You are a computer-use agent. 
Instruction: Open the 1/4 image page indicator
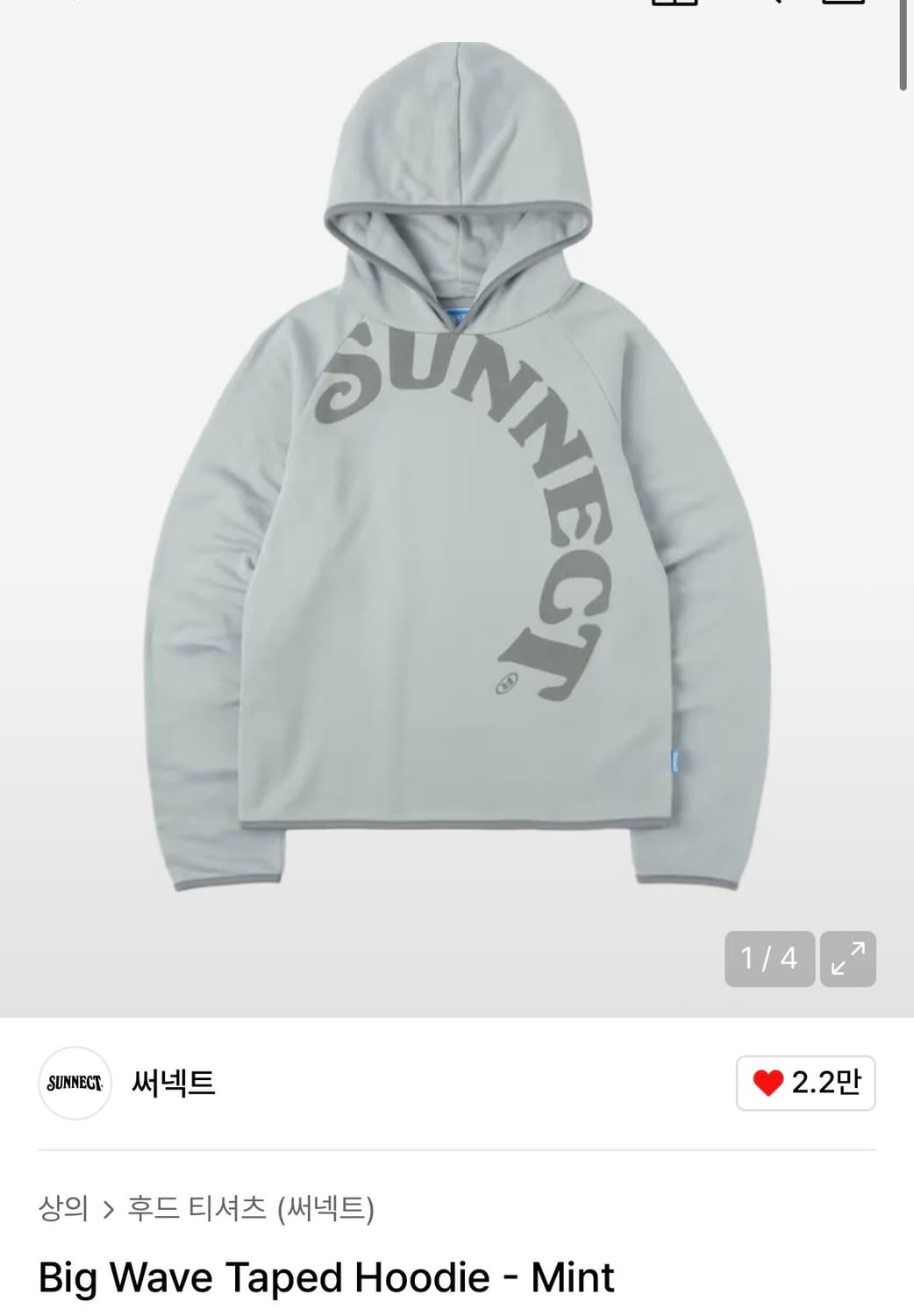(x=768, y=958)
